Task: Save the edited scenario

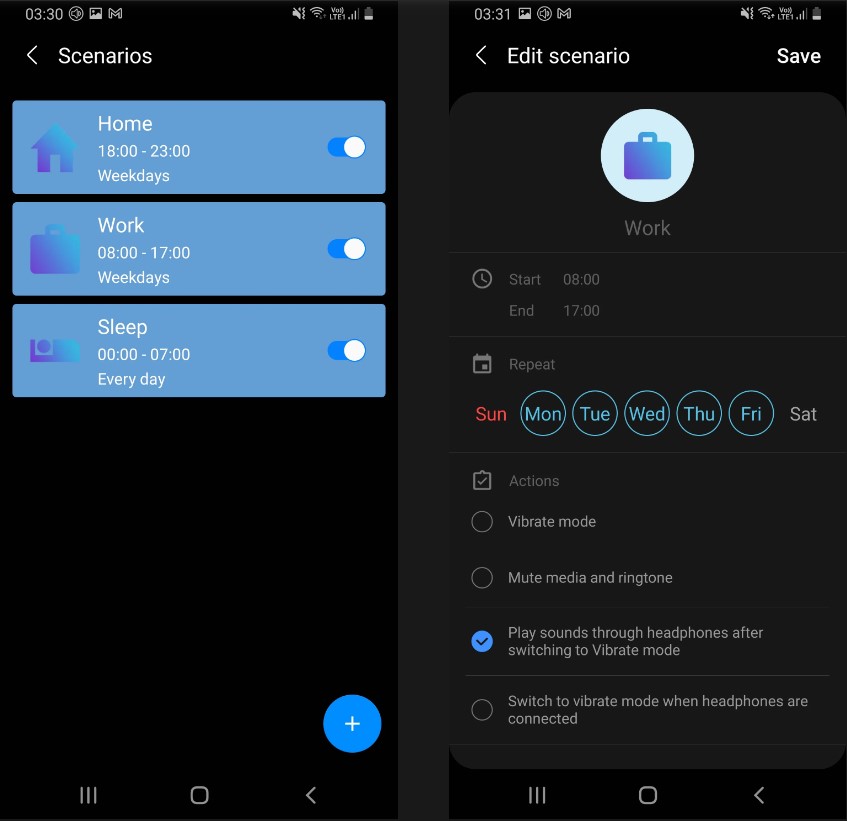Action: click(798, 56)
